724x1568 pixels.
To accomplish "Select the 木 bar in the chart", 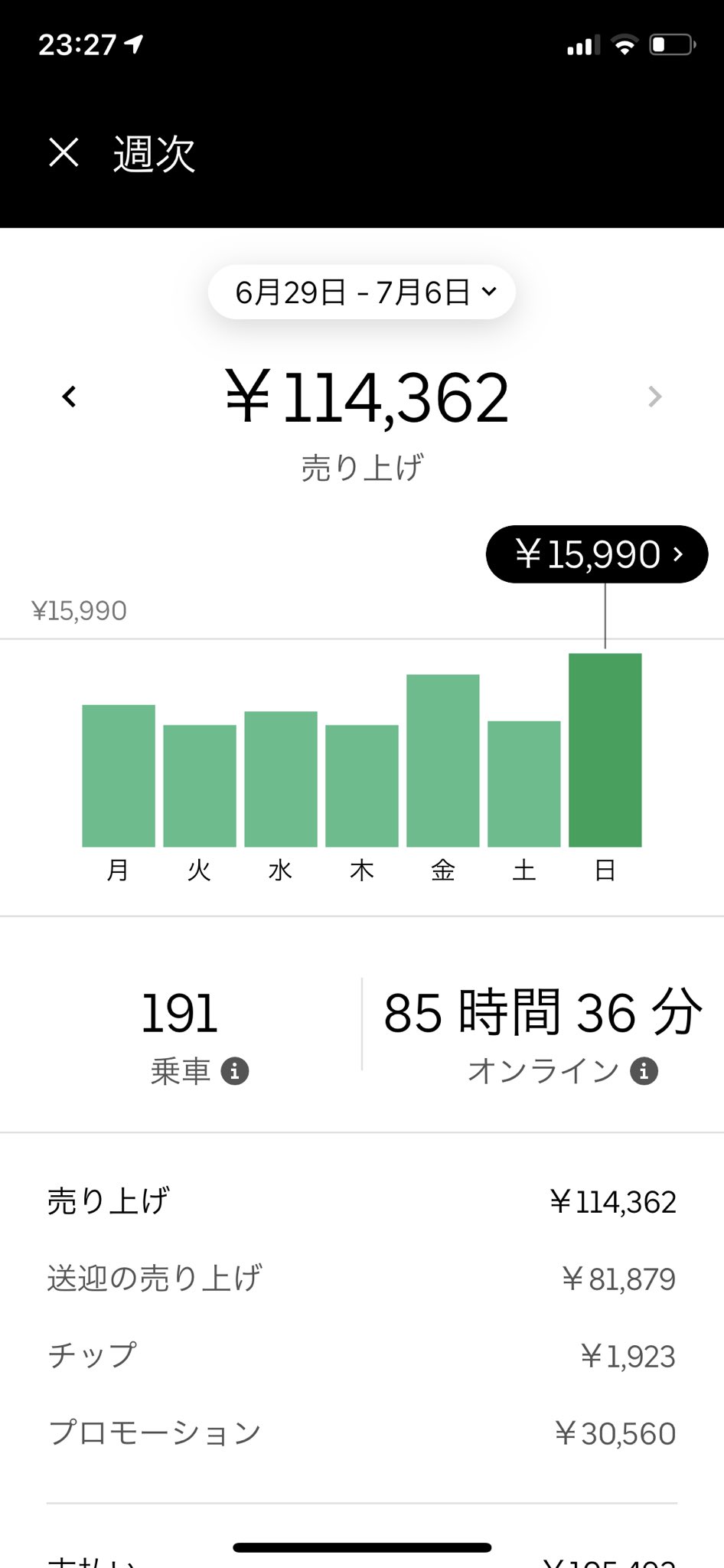I will point(362,785).
